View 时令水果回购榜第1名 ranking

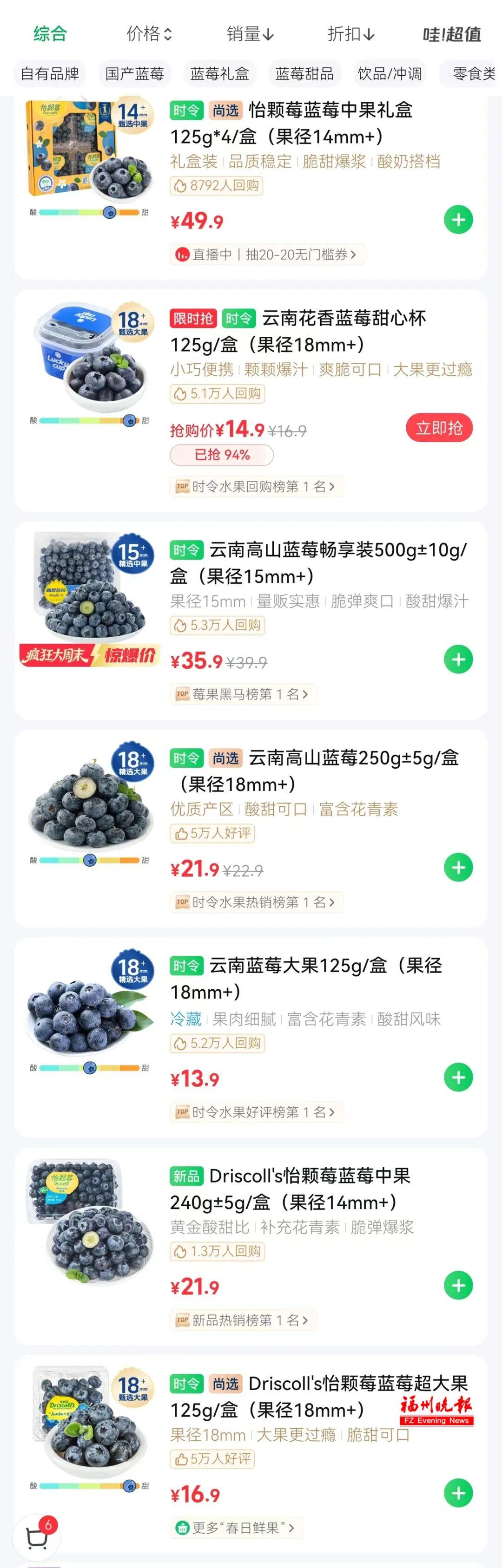256,486
